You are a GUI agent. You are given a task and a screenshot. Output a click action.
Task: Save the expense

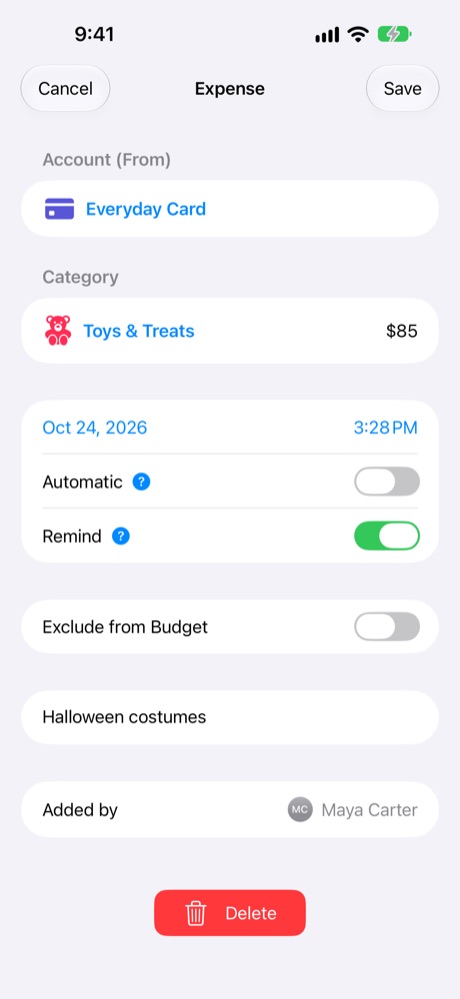click(402, 89)
